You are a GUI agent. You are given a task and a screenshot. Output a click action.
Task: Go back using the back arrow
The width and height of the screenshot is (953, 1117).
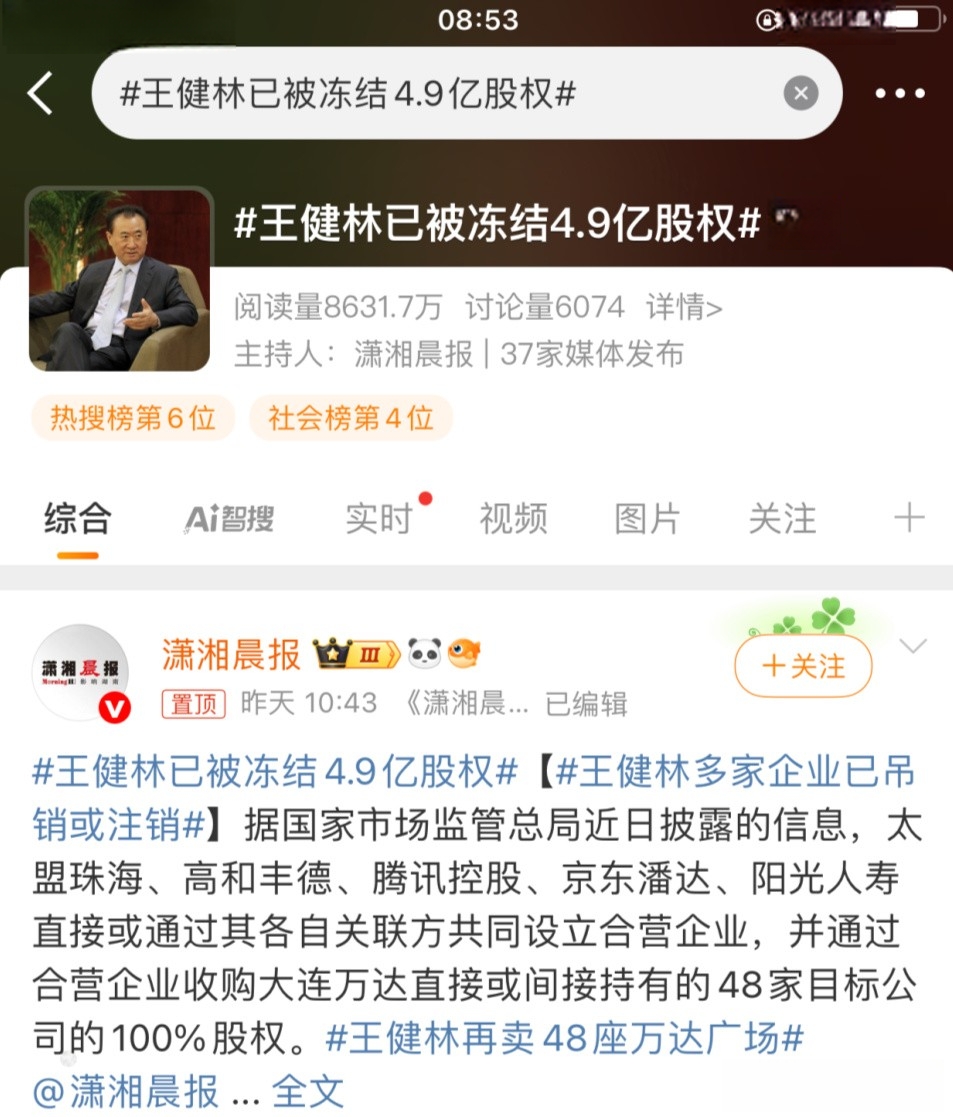(x=40, y=94)
